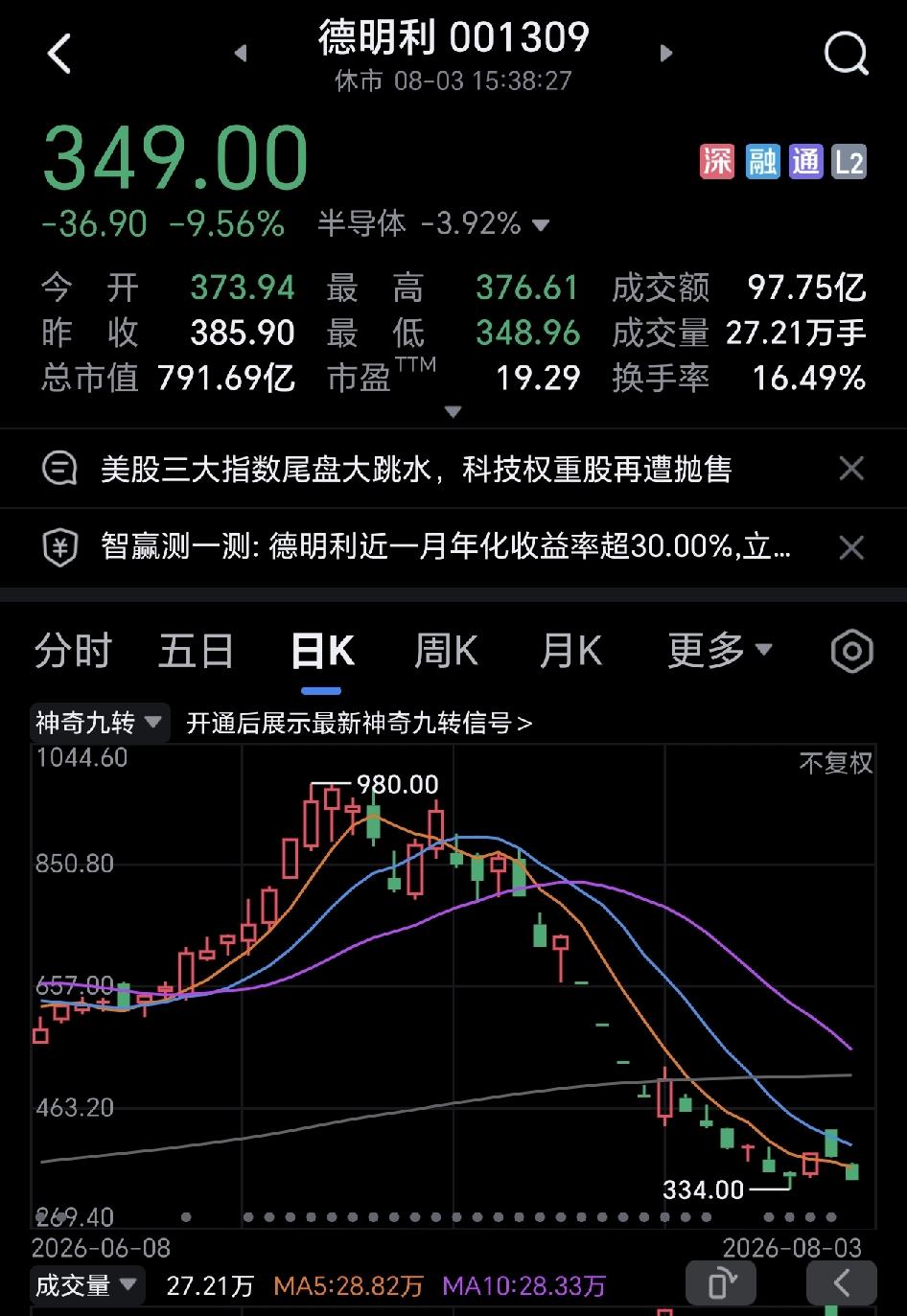Close the 智赢测一测 banner
Viewport: 907px width, 1316px height.
point(851,548)
